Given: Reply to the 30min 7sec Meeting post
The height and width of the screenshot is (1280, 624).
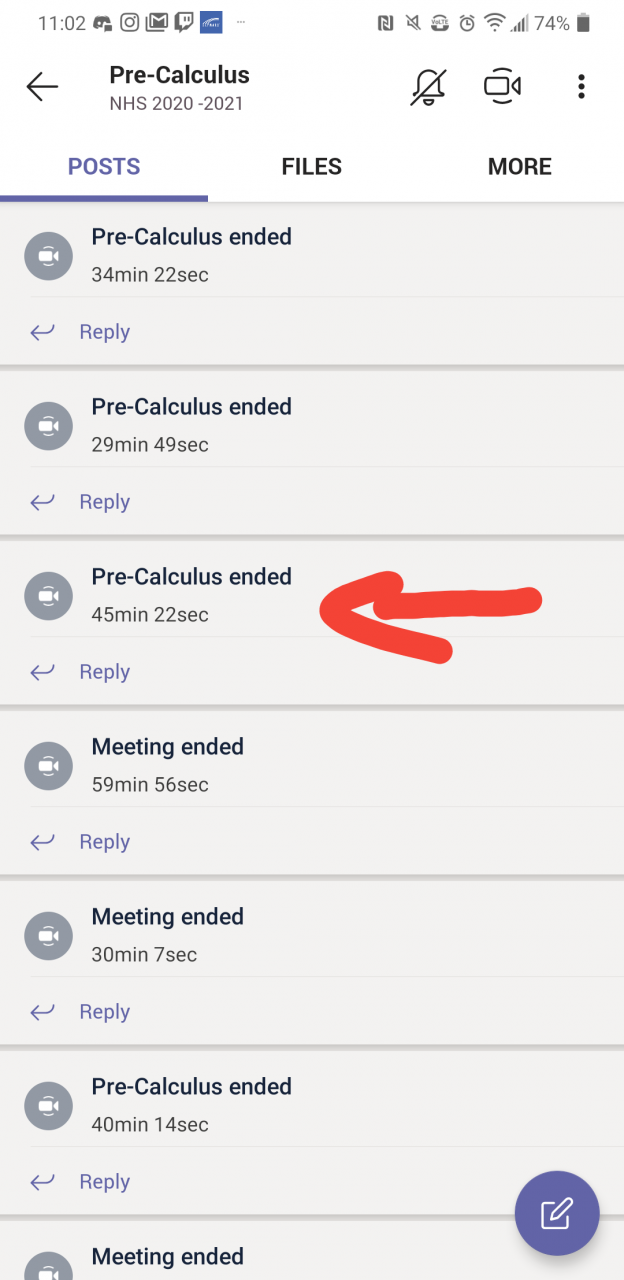Looking at the screenshot, I should [x=80, y=1012].
